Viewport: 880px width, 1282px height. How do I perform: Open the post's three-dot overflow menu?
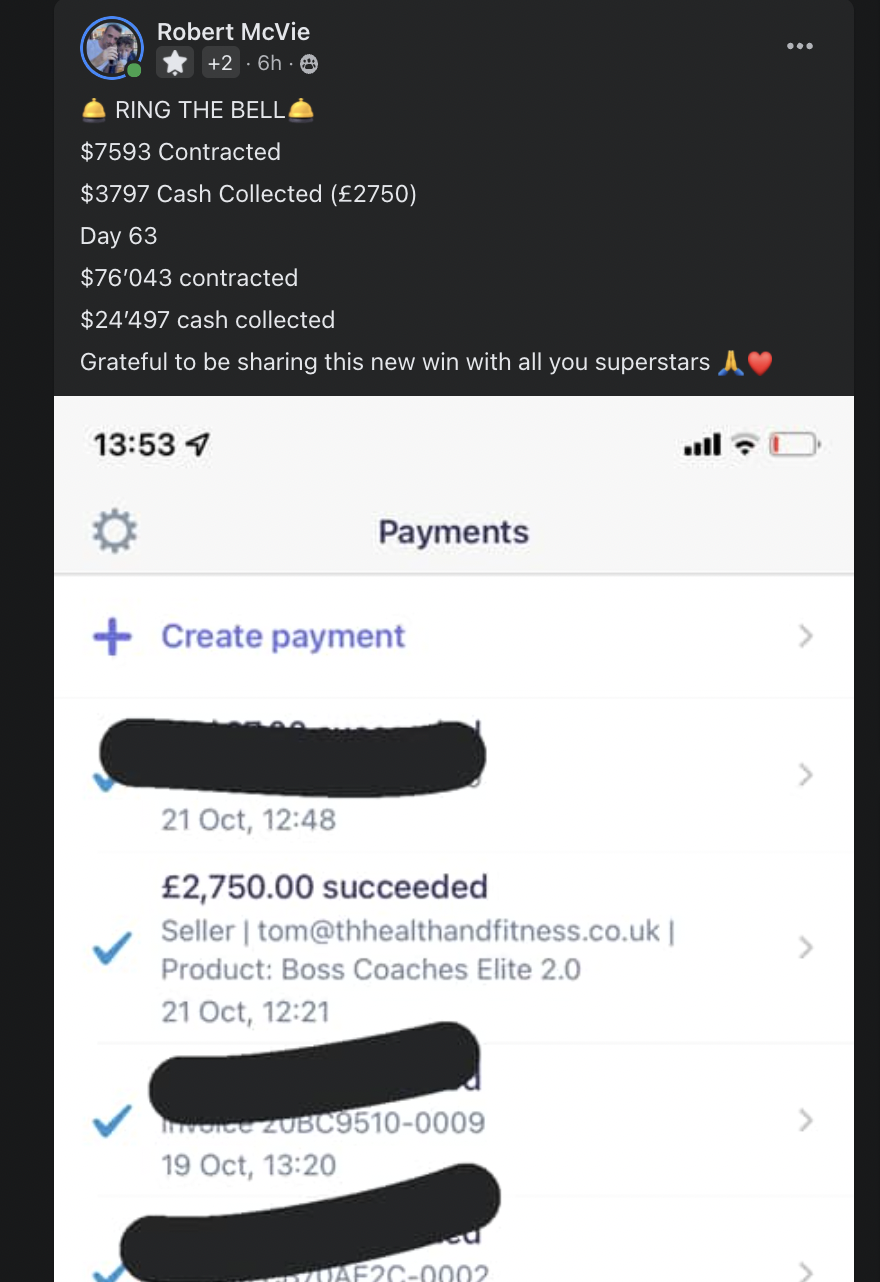click(x=799, y=47)
